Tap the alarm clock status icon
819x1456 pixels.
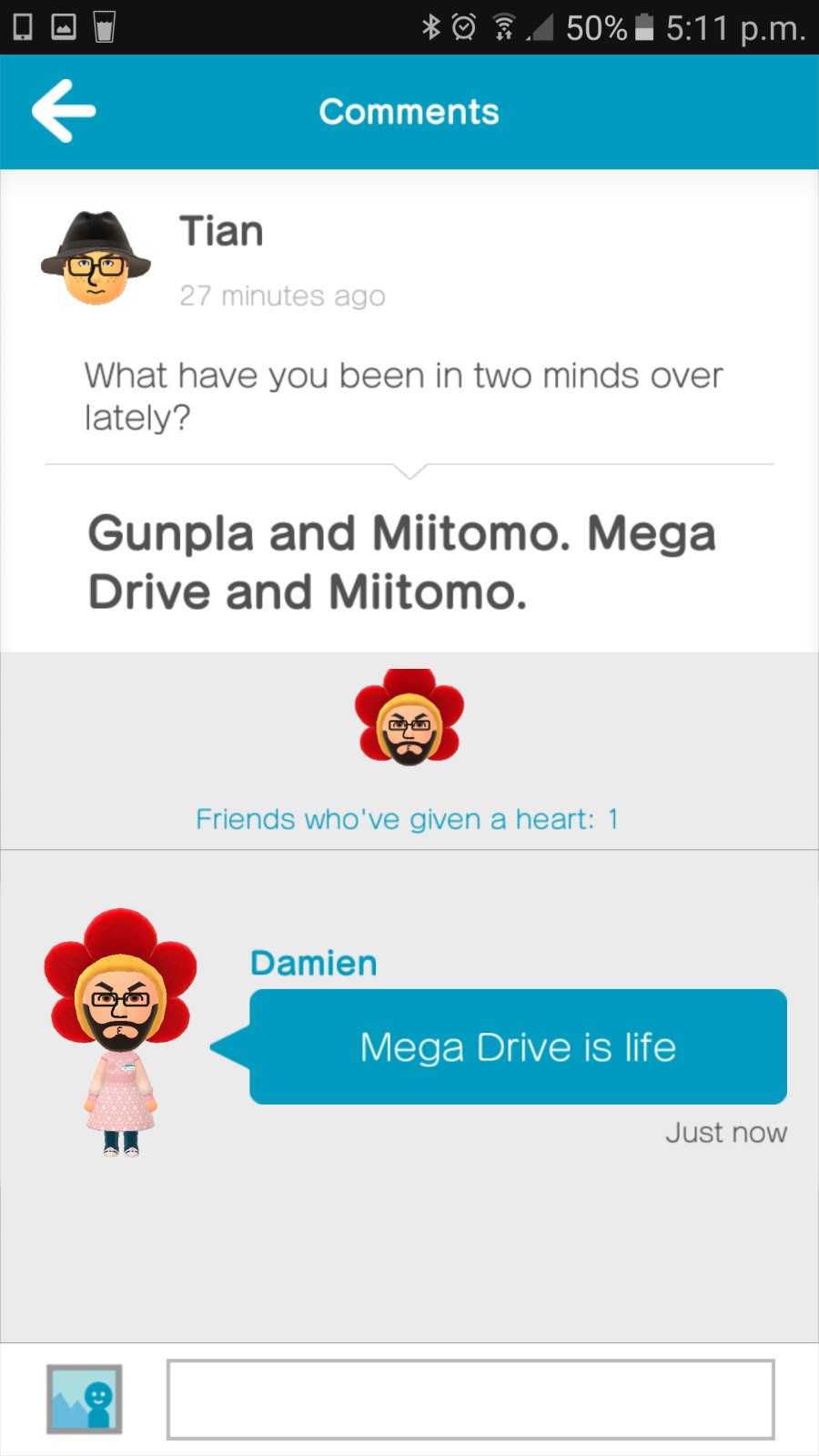pyautogui.click(x=464, y=27)
